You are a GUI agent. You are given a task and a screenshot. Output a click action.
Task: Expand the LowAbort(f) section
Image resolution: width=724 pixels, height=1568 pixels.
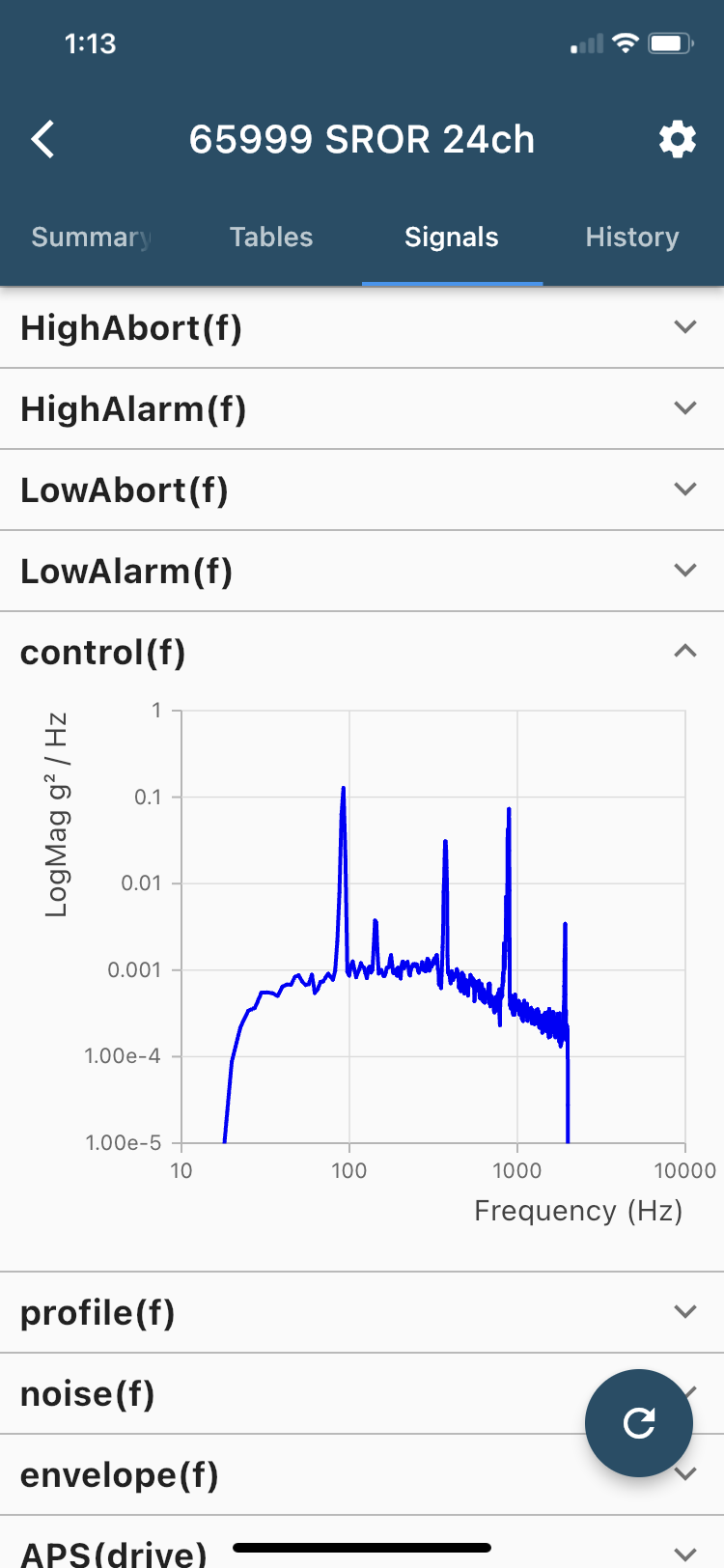coord(362,490)
